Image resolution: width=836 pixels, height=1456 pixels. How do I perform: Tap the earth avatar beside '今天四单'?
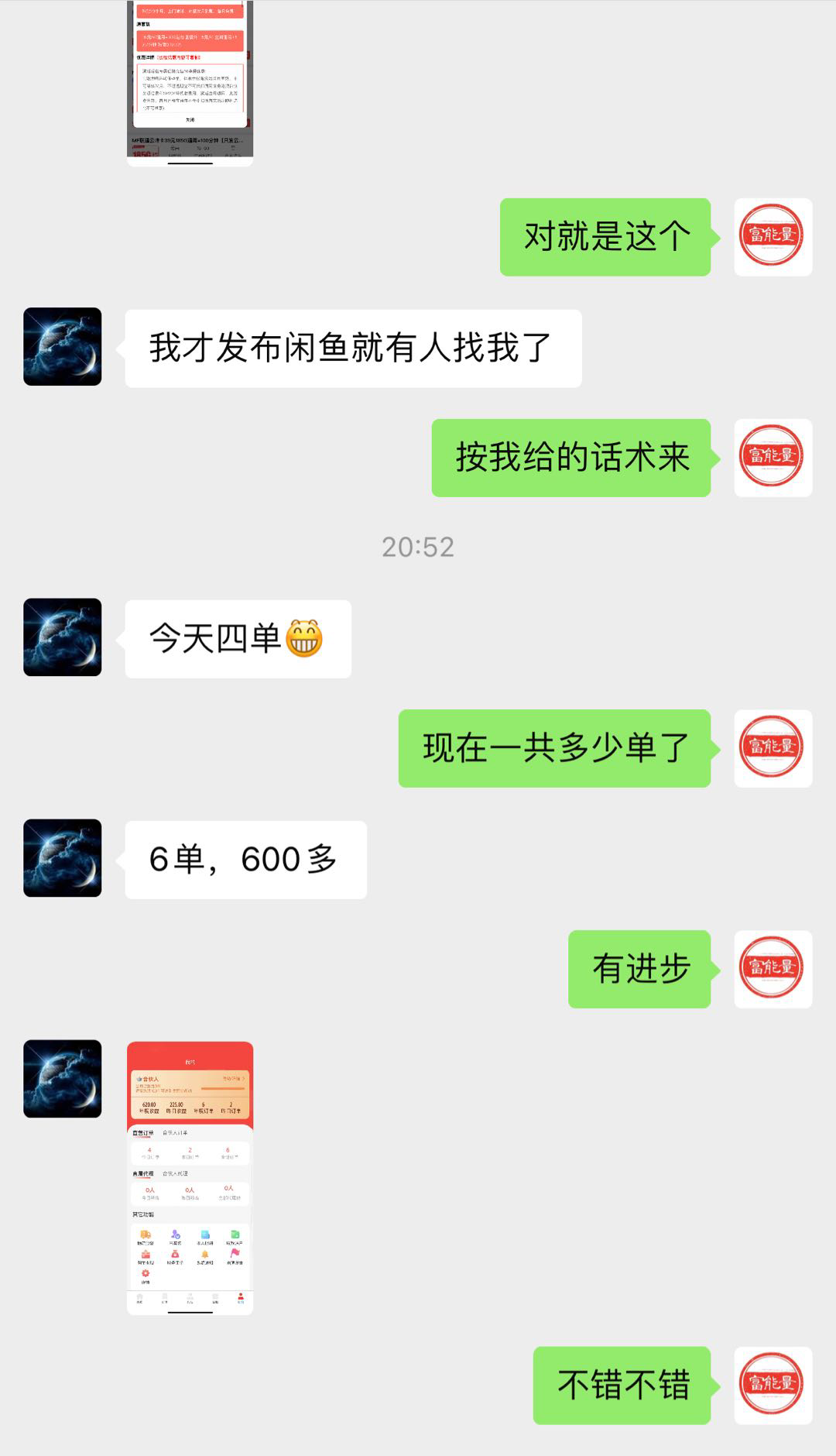63,637
